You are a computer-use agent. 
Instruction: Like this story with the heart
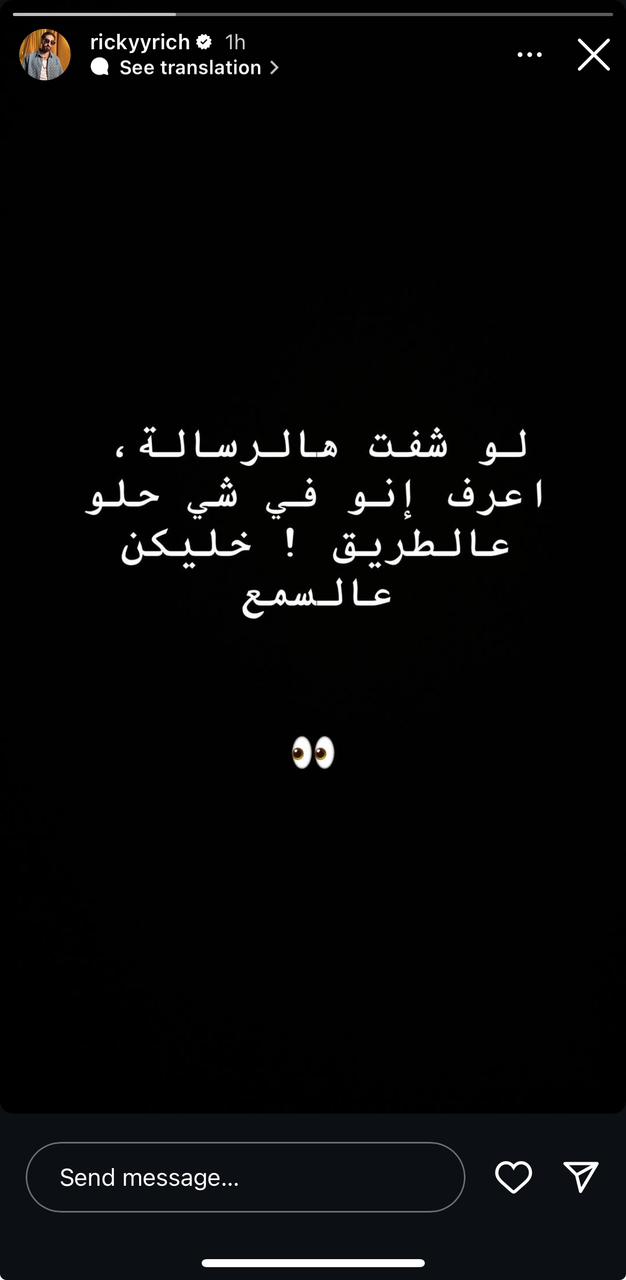pyautogui.click(x=514, y=1177)
